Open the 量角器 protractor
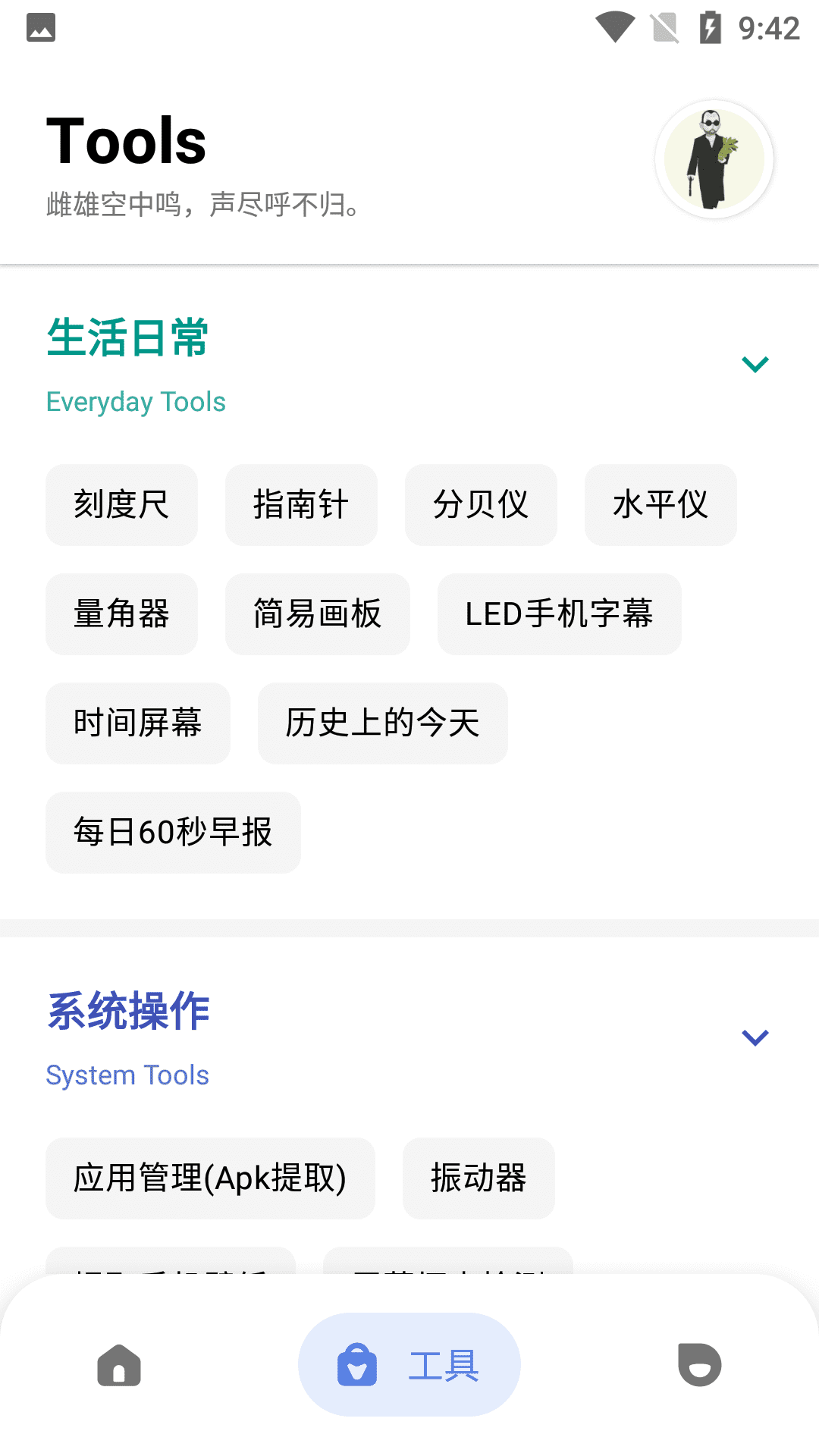819x1456 pixels. [121, 614]
